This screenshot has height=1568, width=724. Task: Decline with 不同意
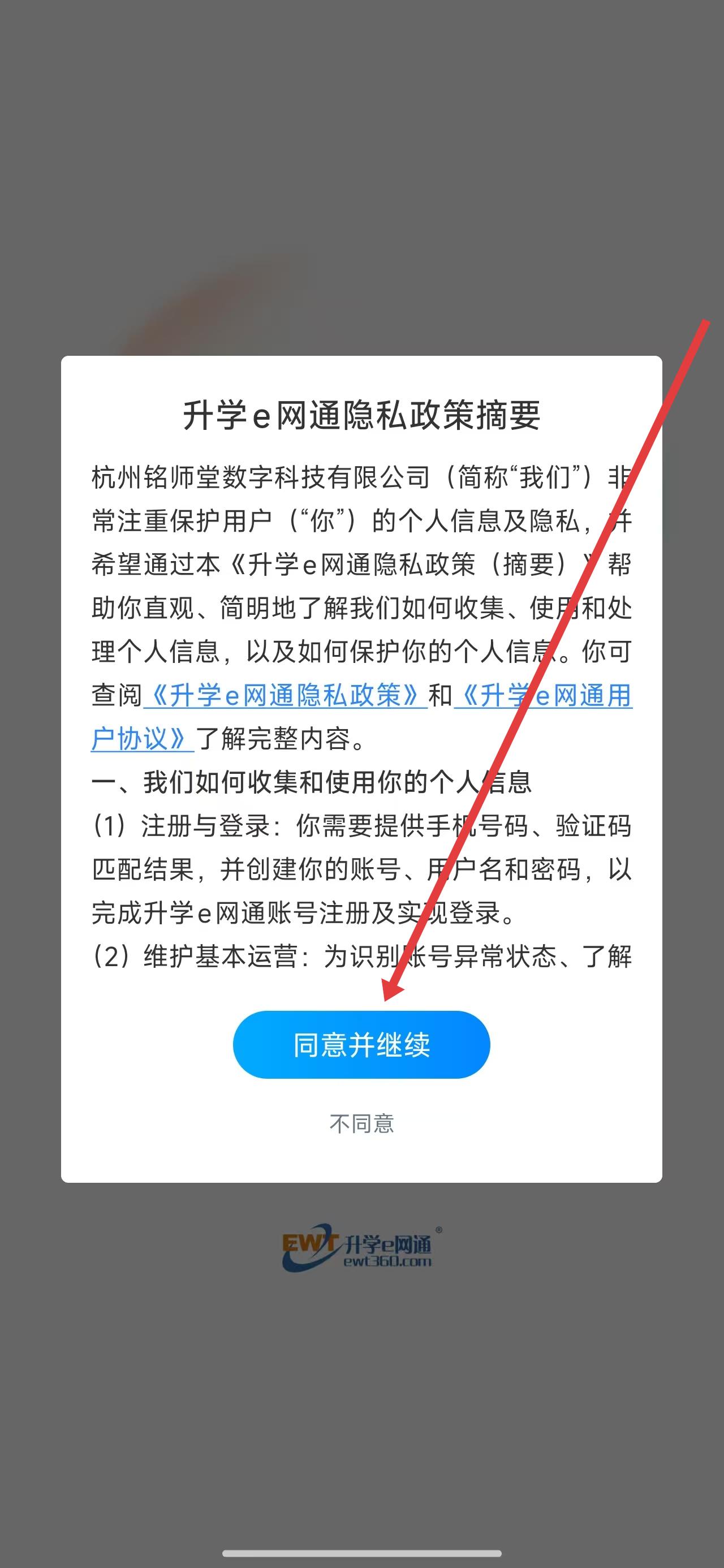coord(361,1123)
